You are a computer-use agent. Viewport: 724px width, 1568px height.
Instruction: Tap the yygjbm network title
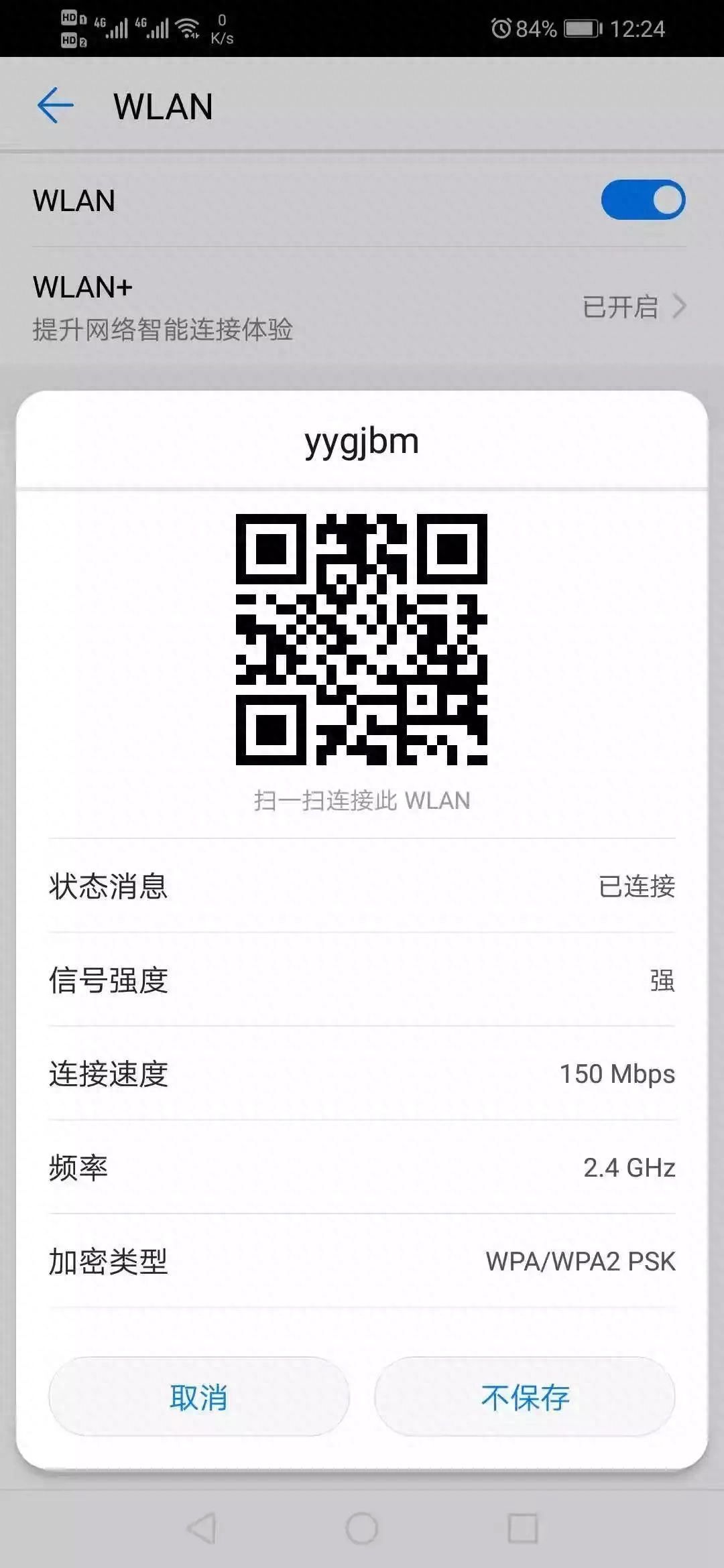[362, 440]
